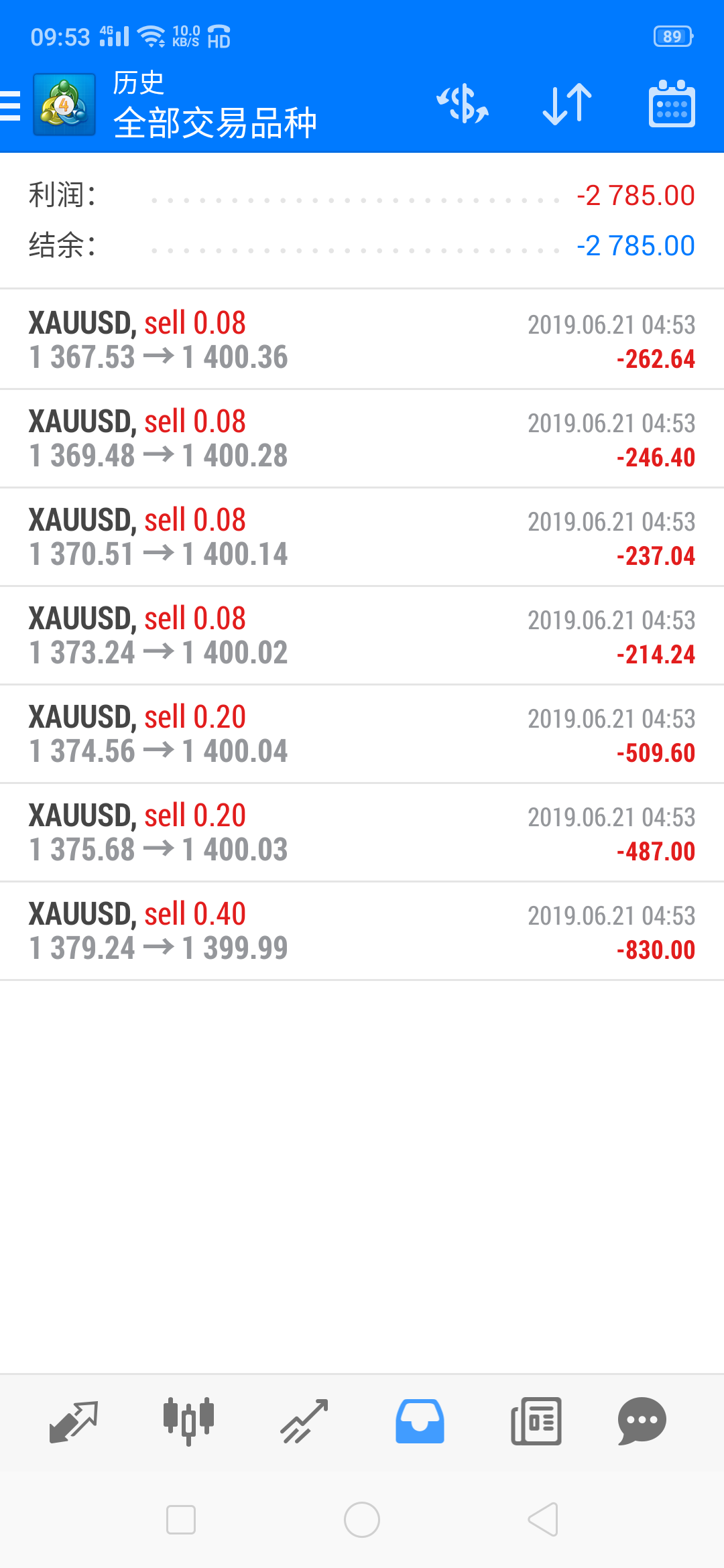724x1568 pixels.
Task: Open the sell 0.40 trade losing -830.00
Action: 362,931
